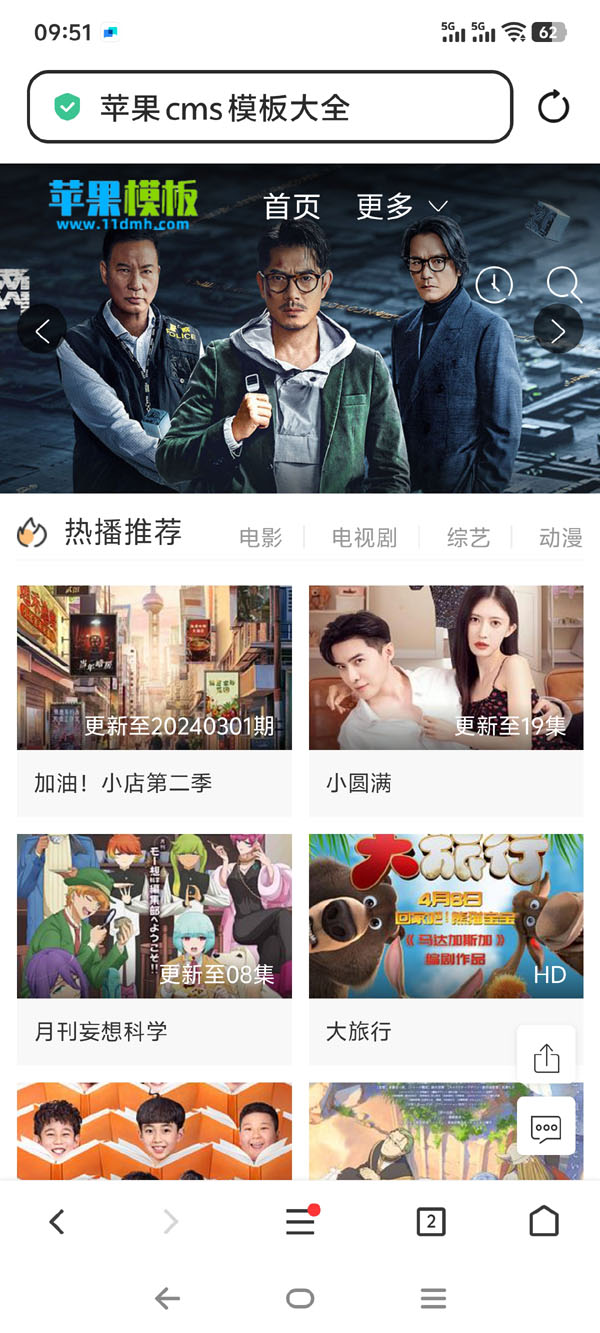
Task: Open the floating comment bubble button
Action: (546, 1127)
